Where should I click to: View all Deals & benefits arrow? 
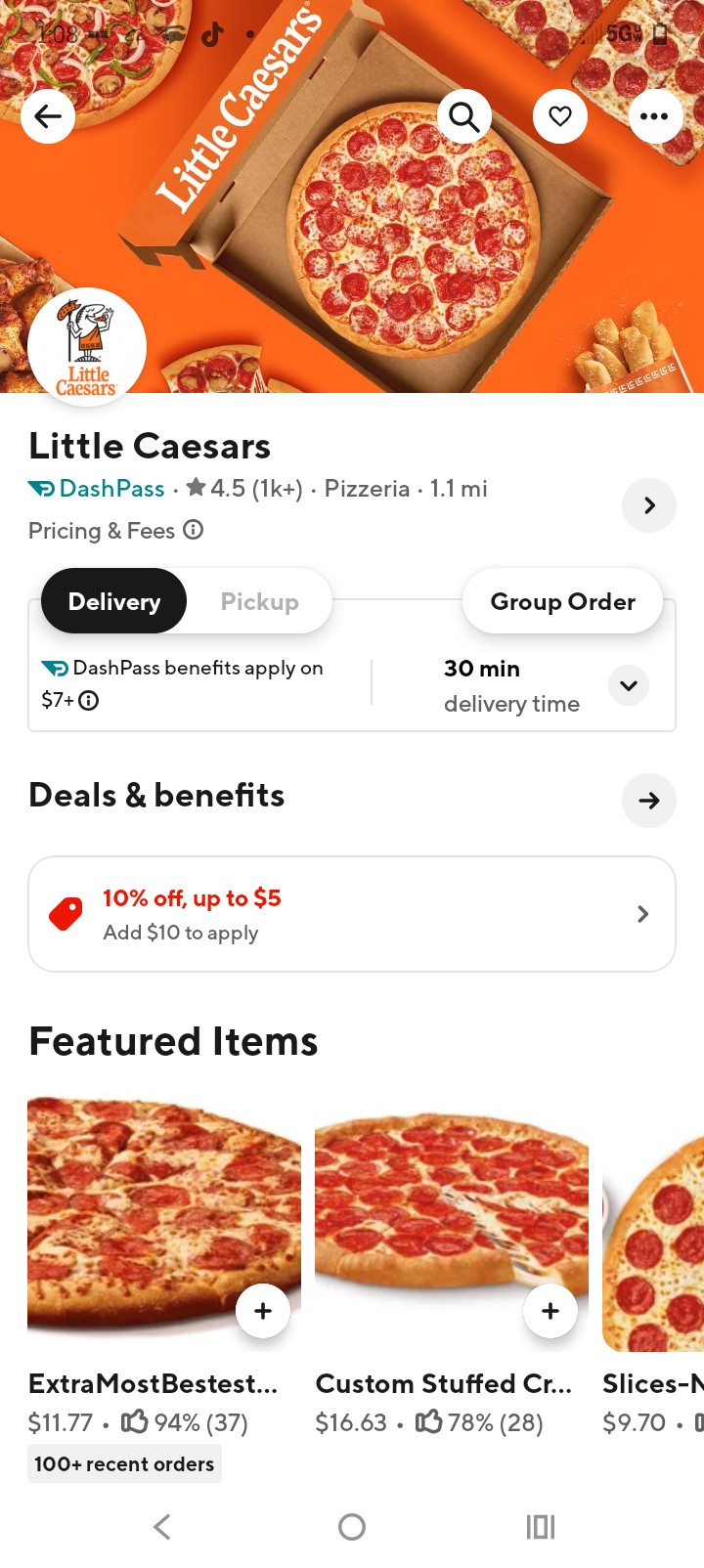649,801
